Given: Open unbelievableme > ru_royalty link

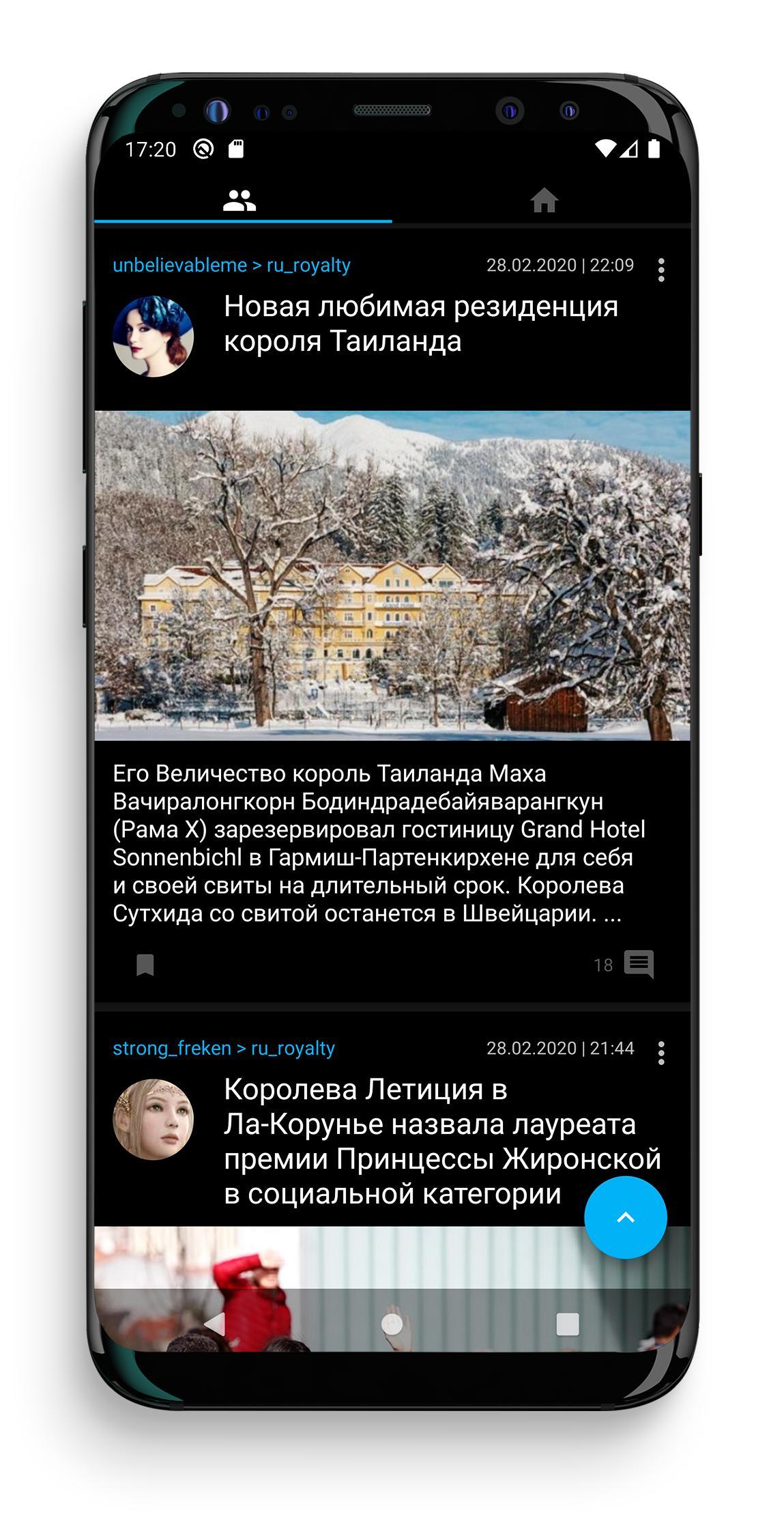Looking at the screenshot, I should coord(231,265).
